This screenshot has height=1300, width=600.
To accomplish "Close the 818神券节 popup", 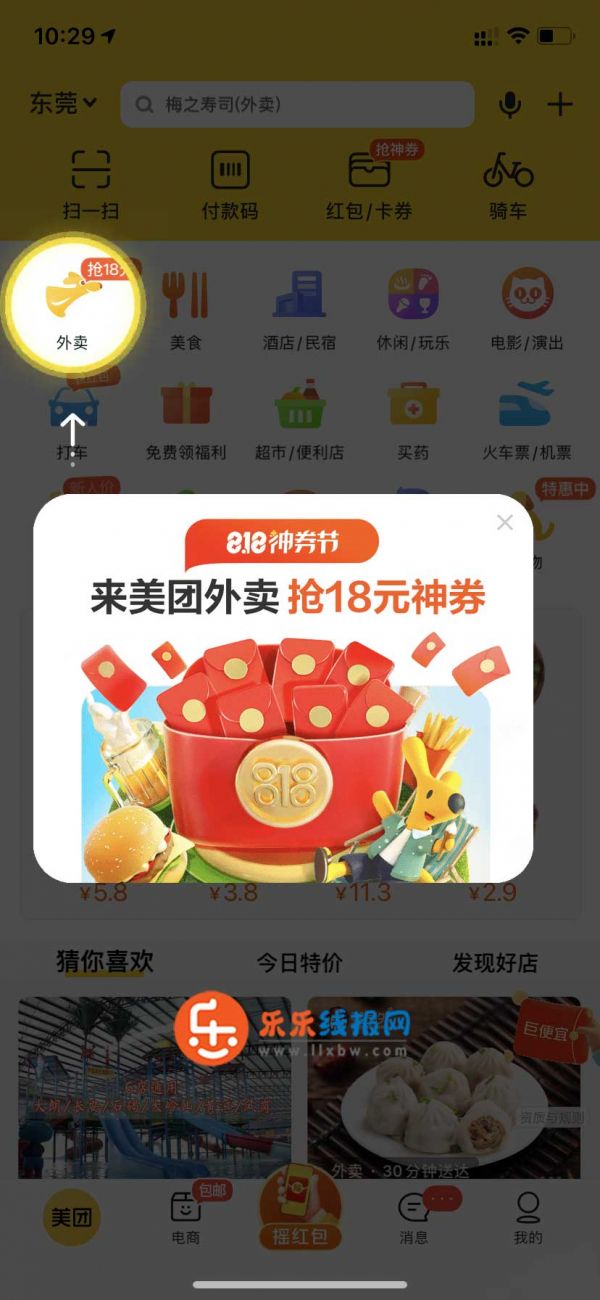I will 505,522.
